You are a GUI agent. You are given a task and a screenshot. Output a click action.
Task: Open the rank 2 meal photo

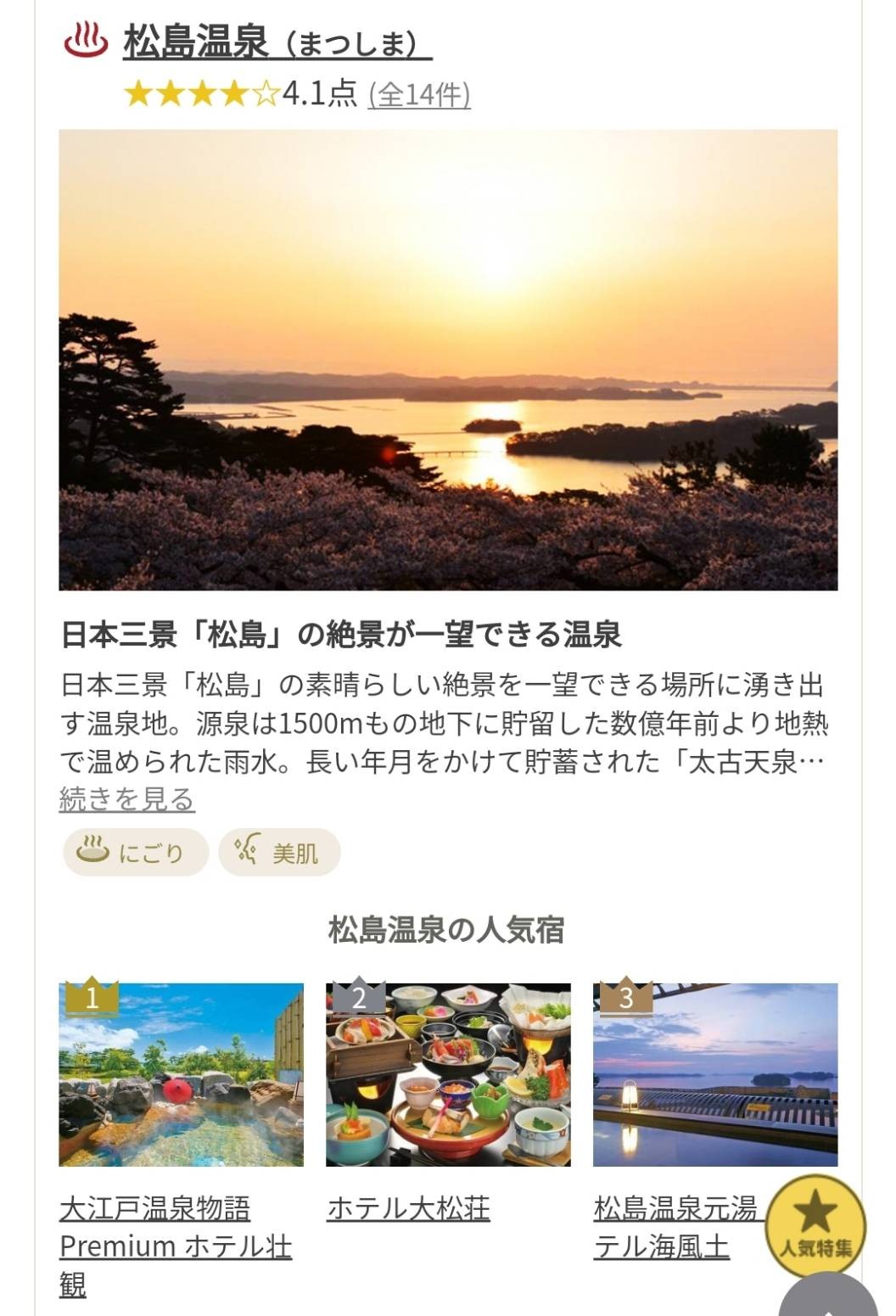(448, 1074)
